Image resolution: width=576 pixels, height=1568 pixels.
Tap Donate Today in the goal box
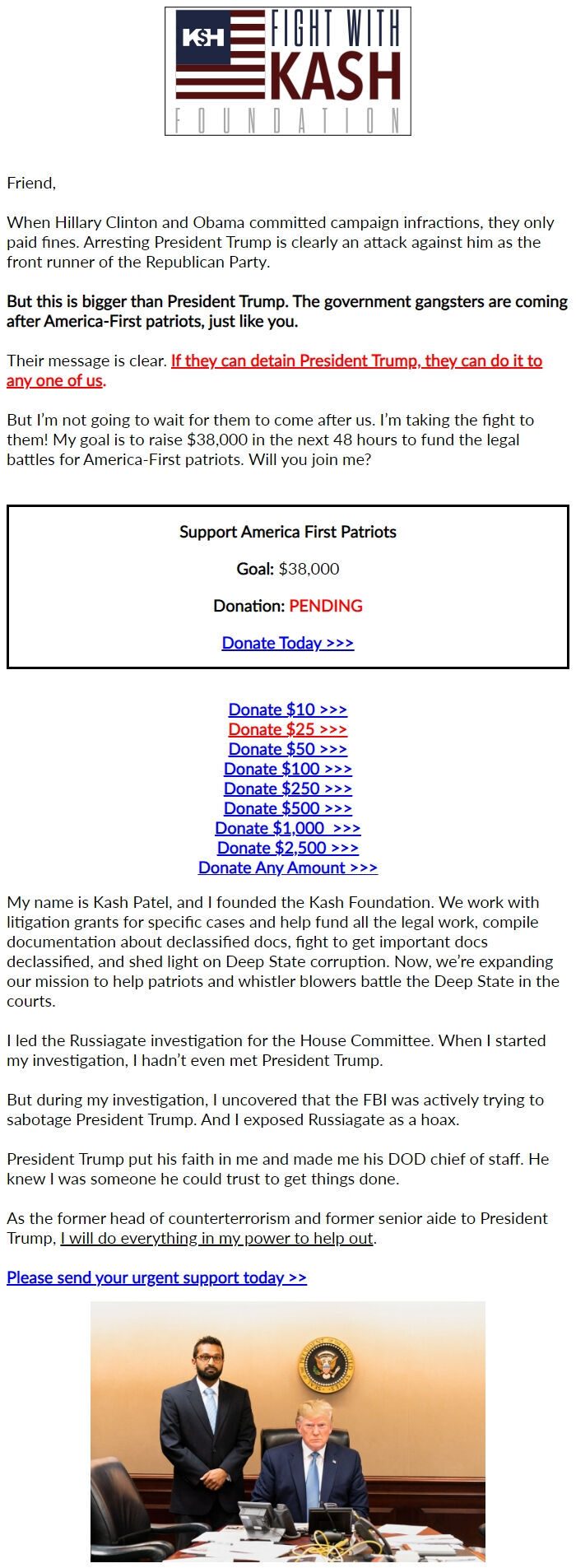click(x=288, y=643)
